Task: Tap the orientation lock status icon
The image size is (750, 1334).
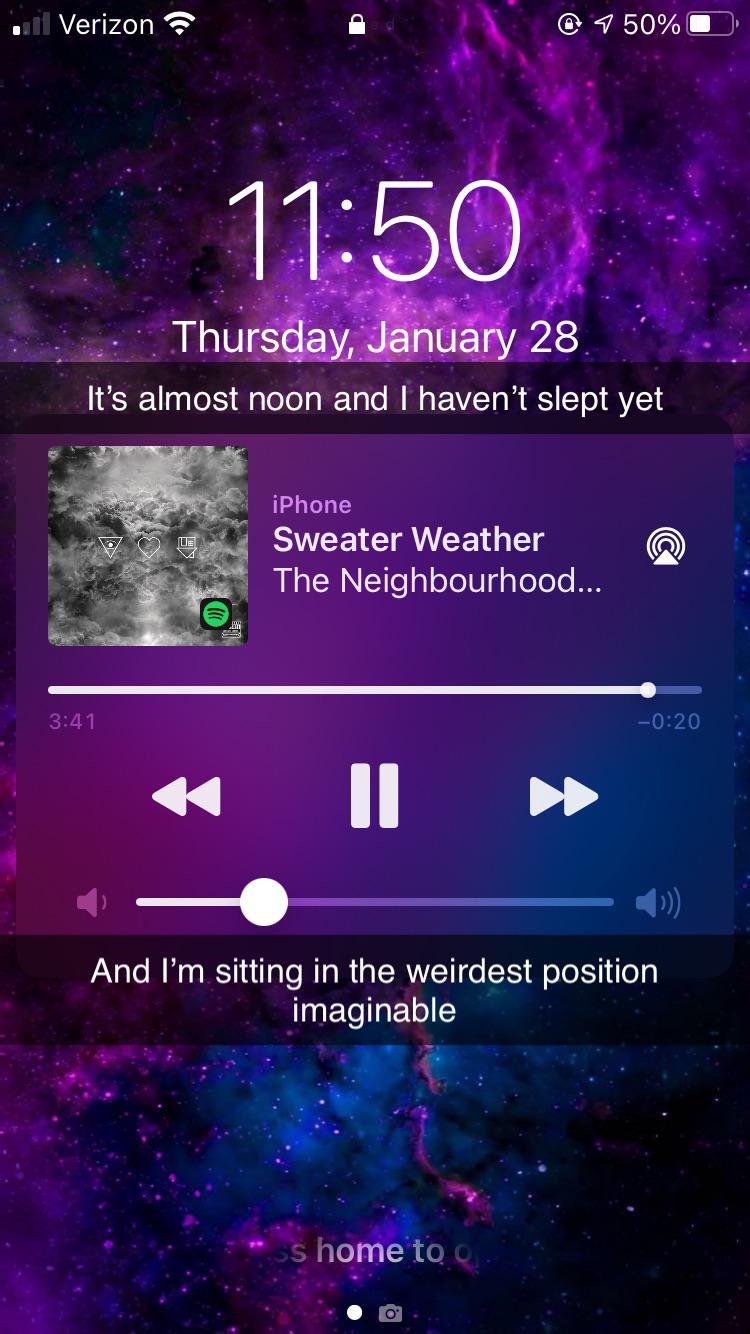Action: (570, 24)
